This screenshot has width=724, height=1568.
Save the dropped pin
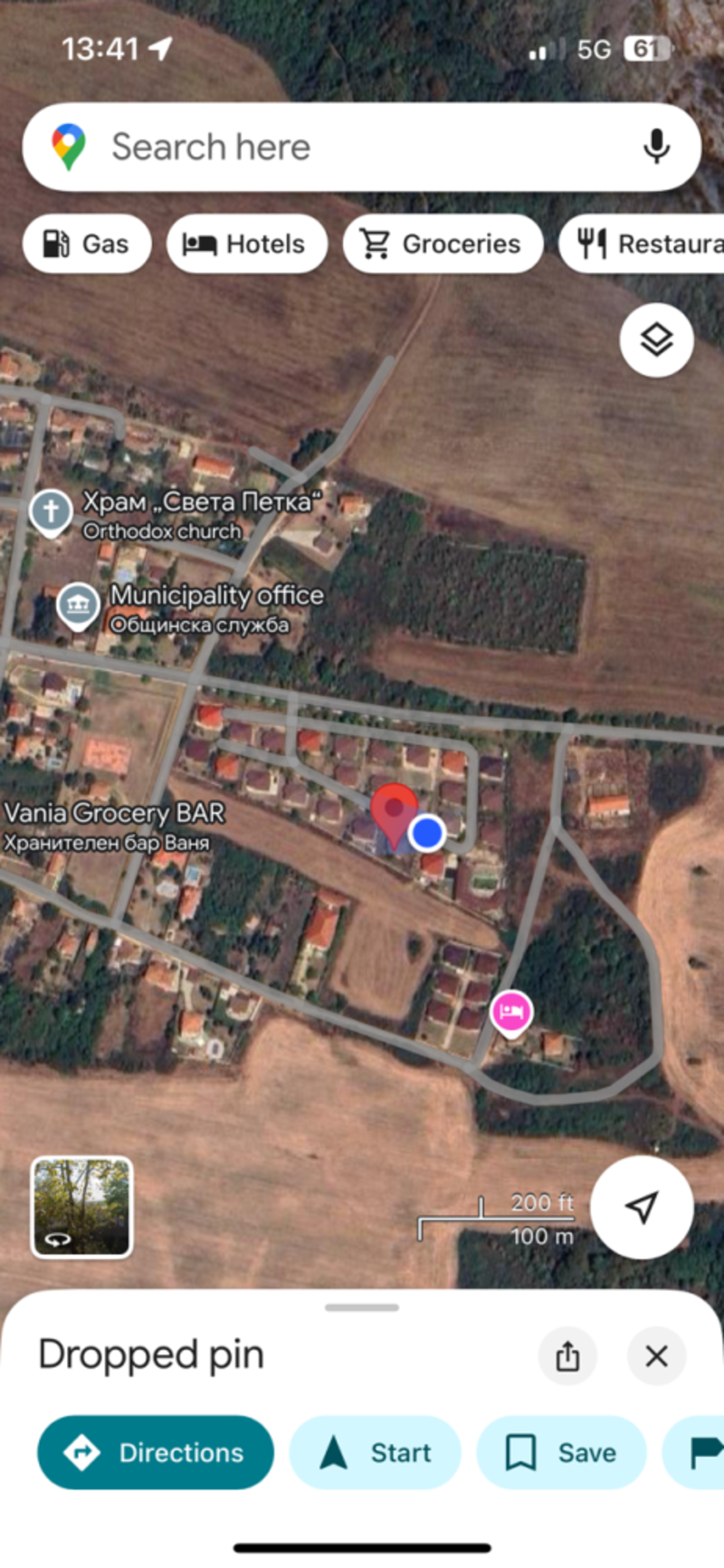(x=561, y=1453)
